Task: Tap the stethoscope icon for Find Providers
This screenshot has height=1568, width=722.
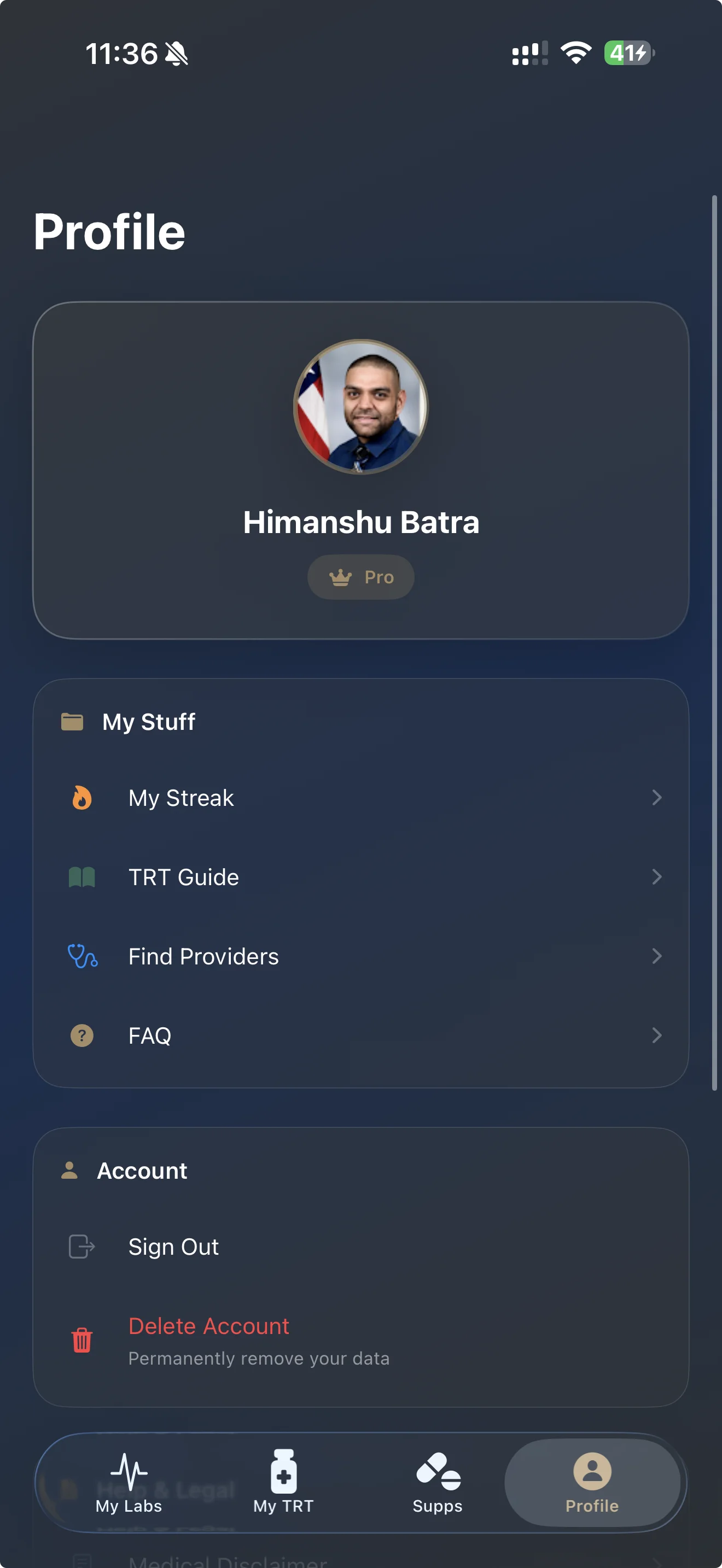Action: pyautogui.click(x=82, y=956)
